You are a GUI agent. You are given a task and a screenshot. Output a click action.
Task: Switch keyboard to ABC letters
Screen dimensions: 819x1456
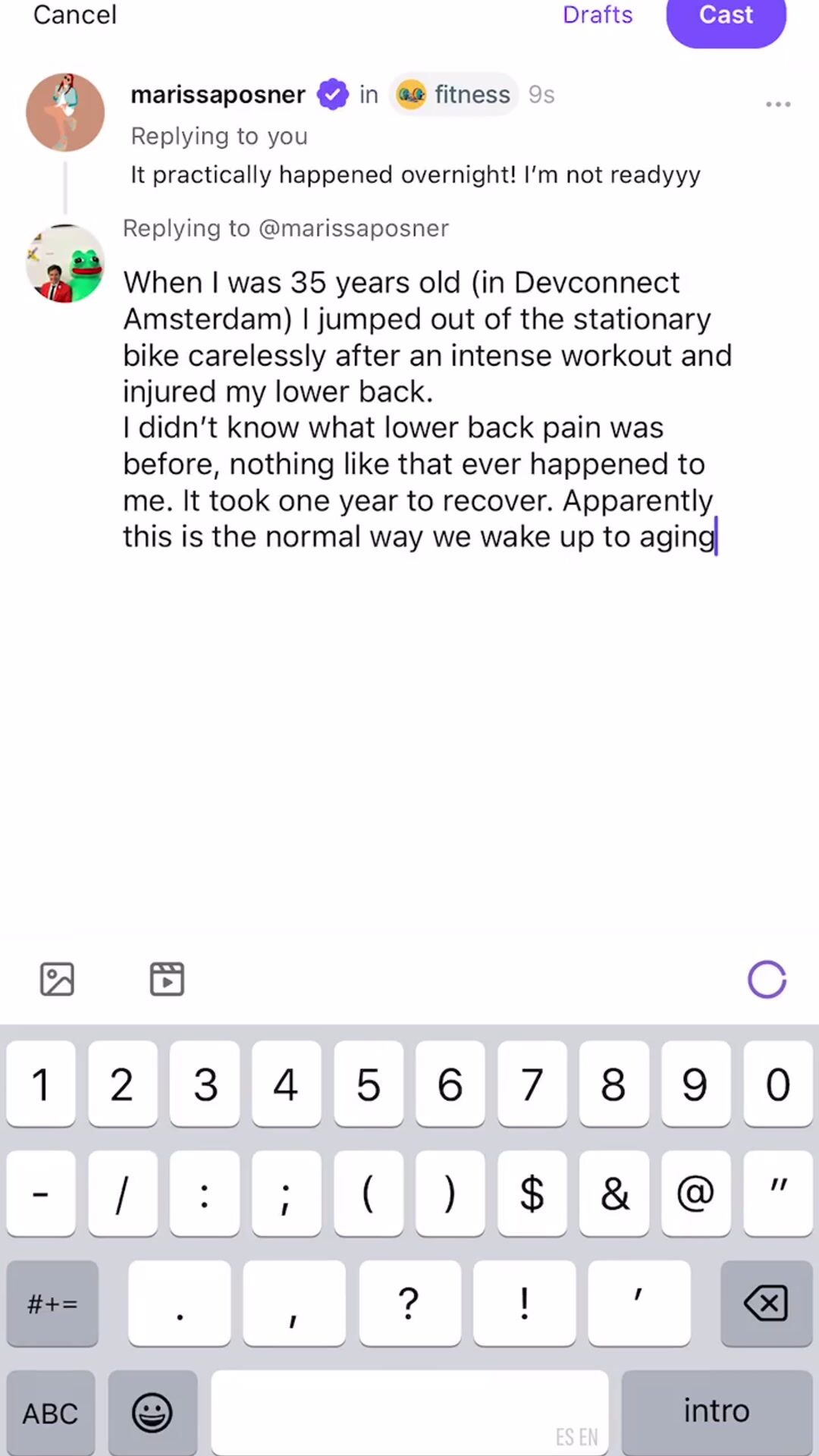pyautogui.click(x=51, y=1414)
